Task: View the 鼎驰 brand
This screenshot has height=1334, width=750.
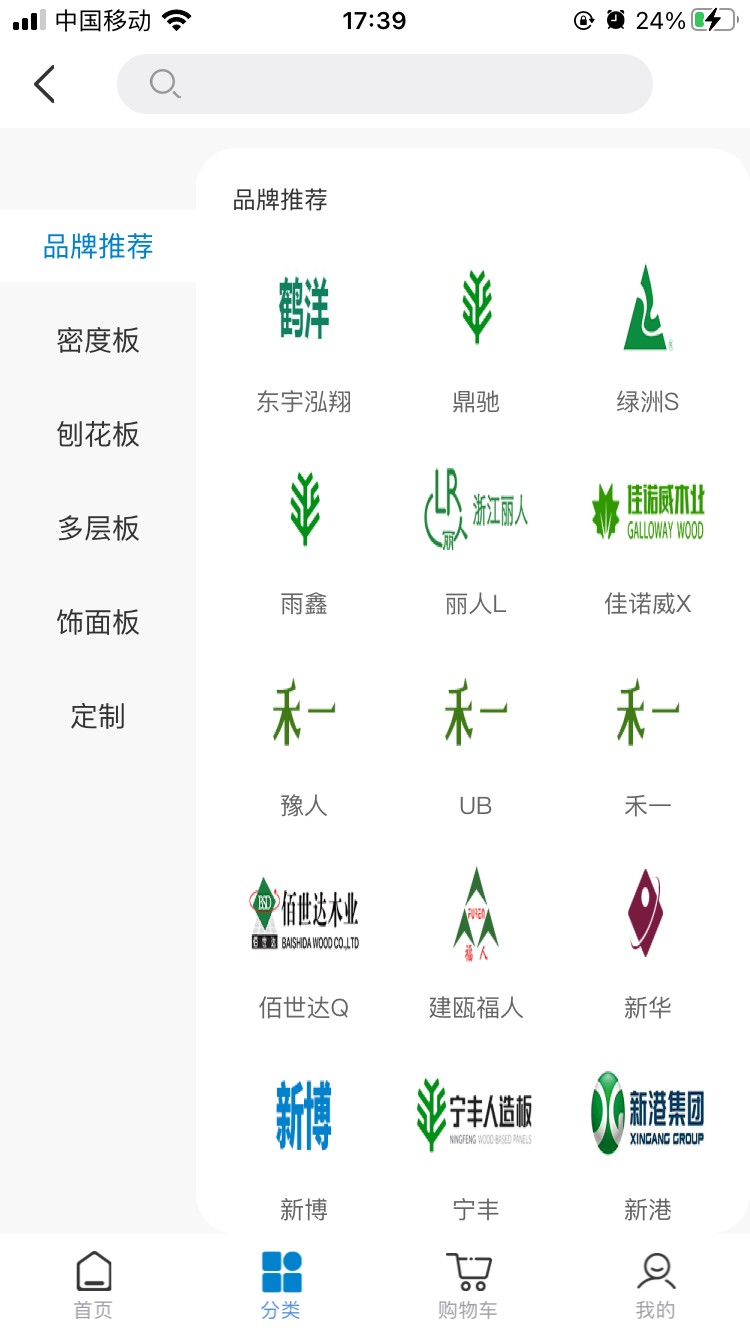Action: point(476,335)
